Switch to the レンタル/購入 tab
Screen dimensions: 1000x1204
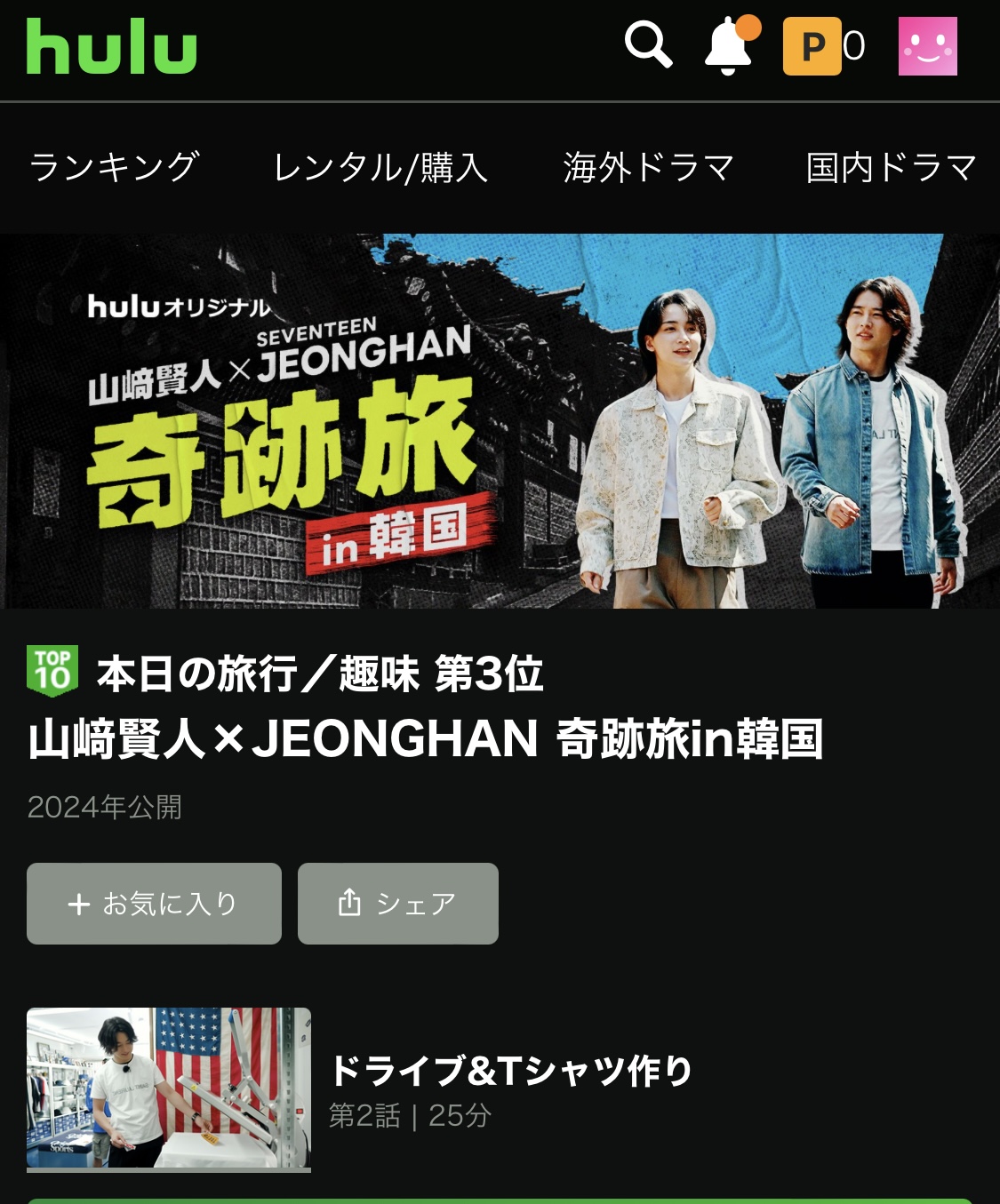[x=380, y=167]
